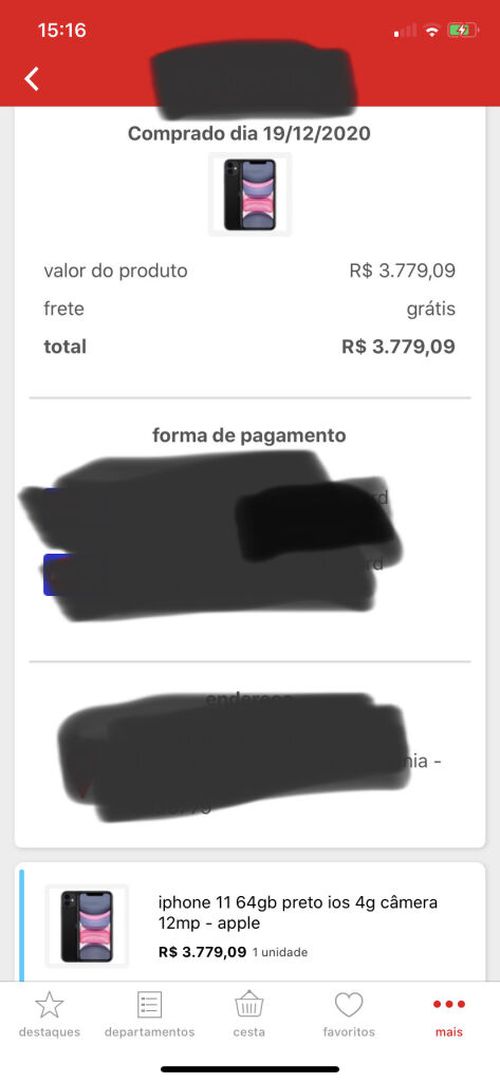Tap the iPhone thumbnail under Comprado dia

pyautogui.click(x=250, y=195)
